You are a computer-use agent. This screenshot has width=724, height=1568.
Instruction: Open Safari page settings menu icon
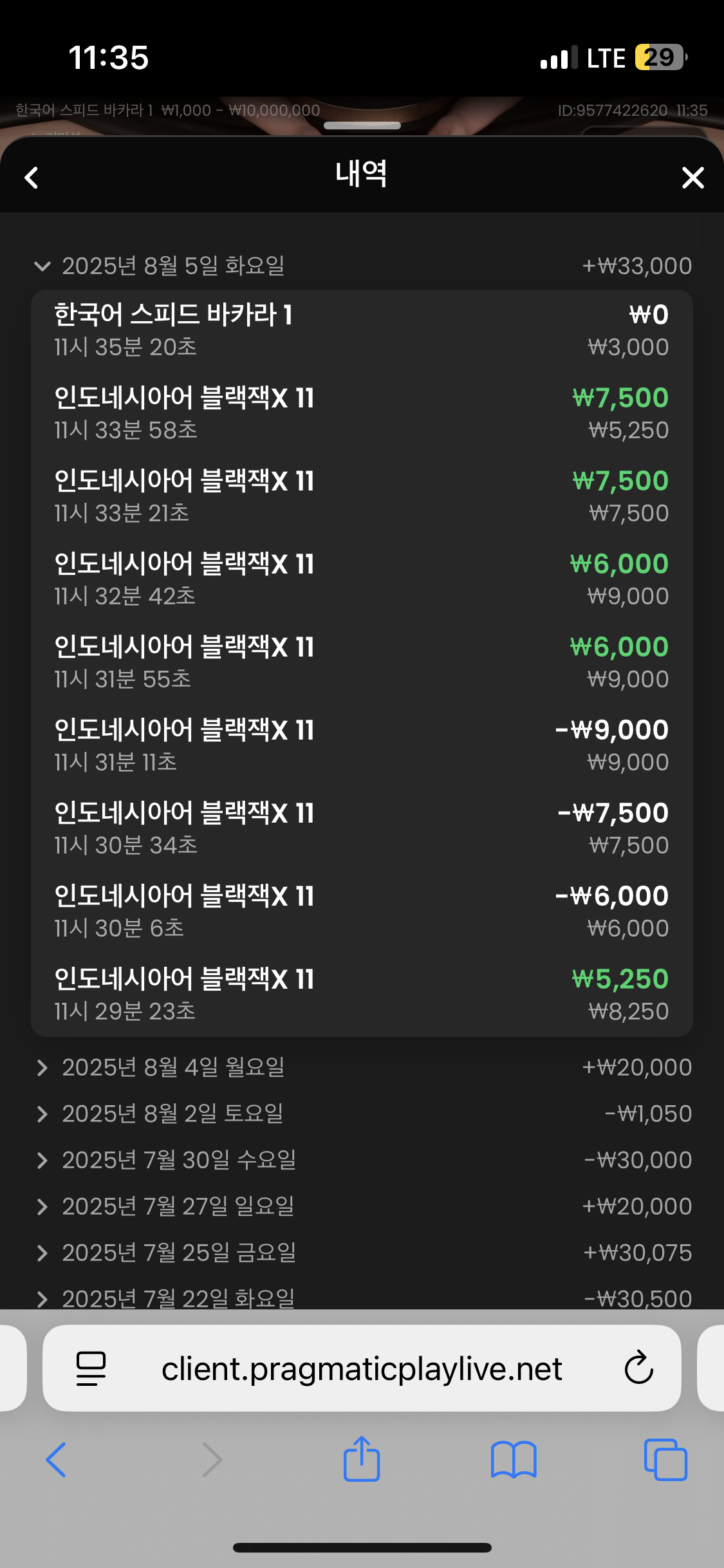[91, 1368]
